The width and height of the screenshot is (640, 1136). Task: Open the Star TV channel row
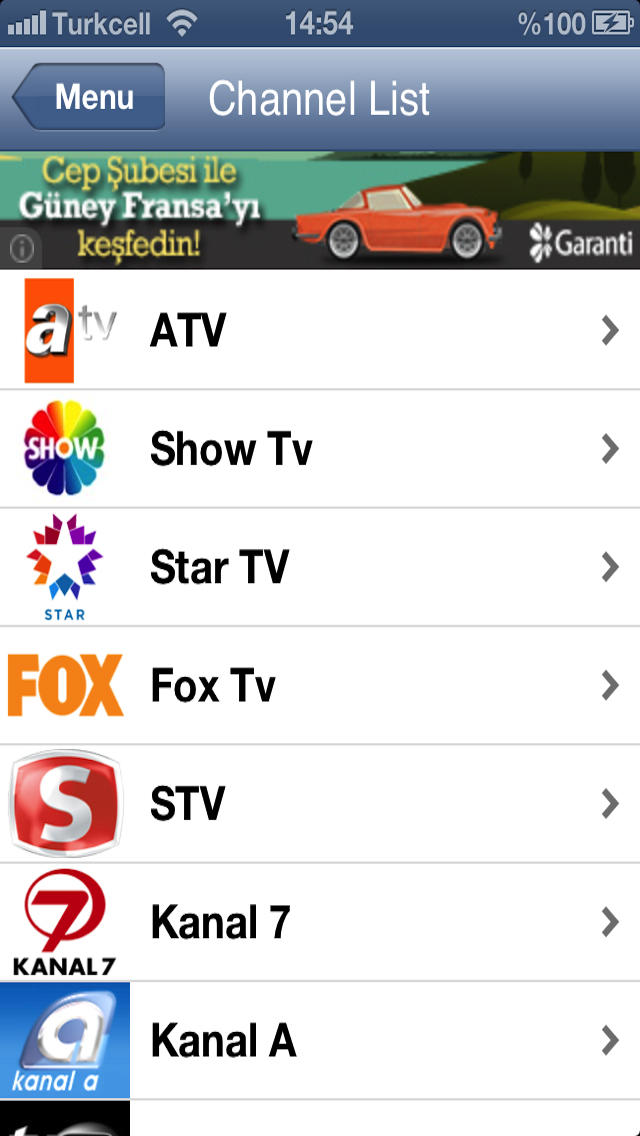pos(320,567)
